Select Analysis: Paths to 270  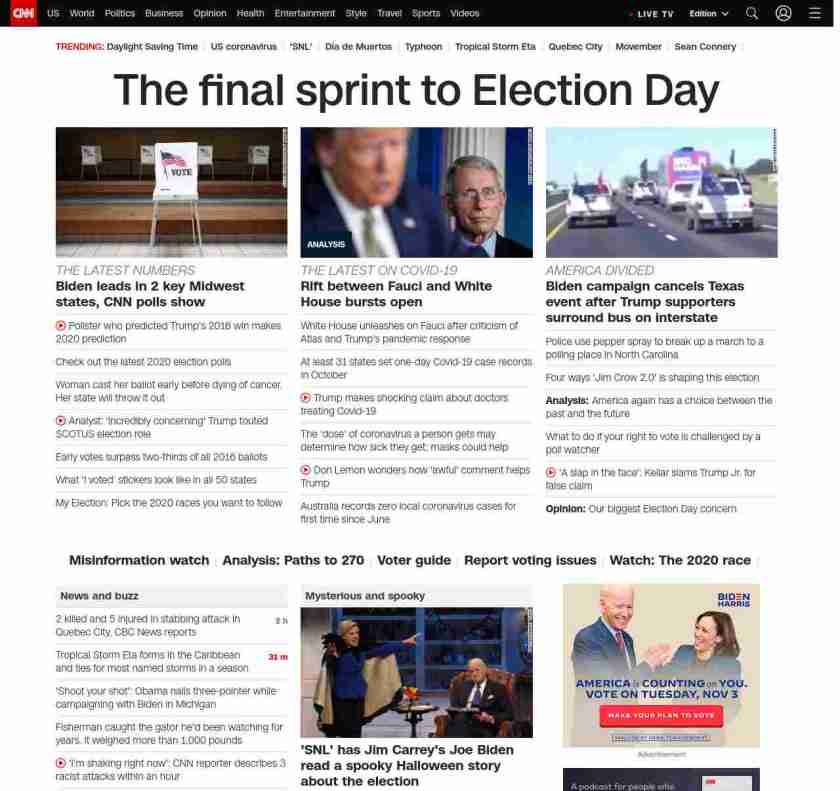(x=293, y=560)
